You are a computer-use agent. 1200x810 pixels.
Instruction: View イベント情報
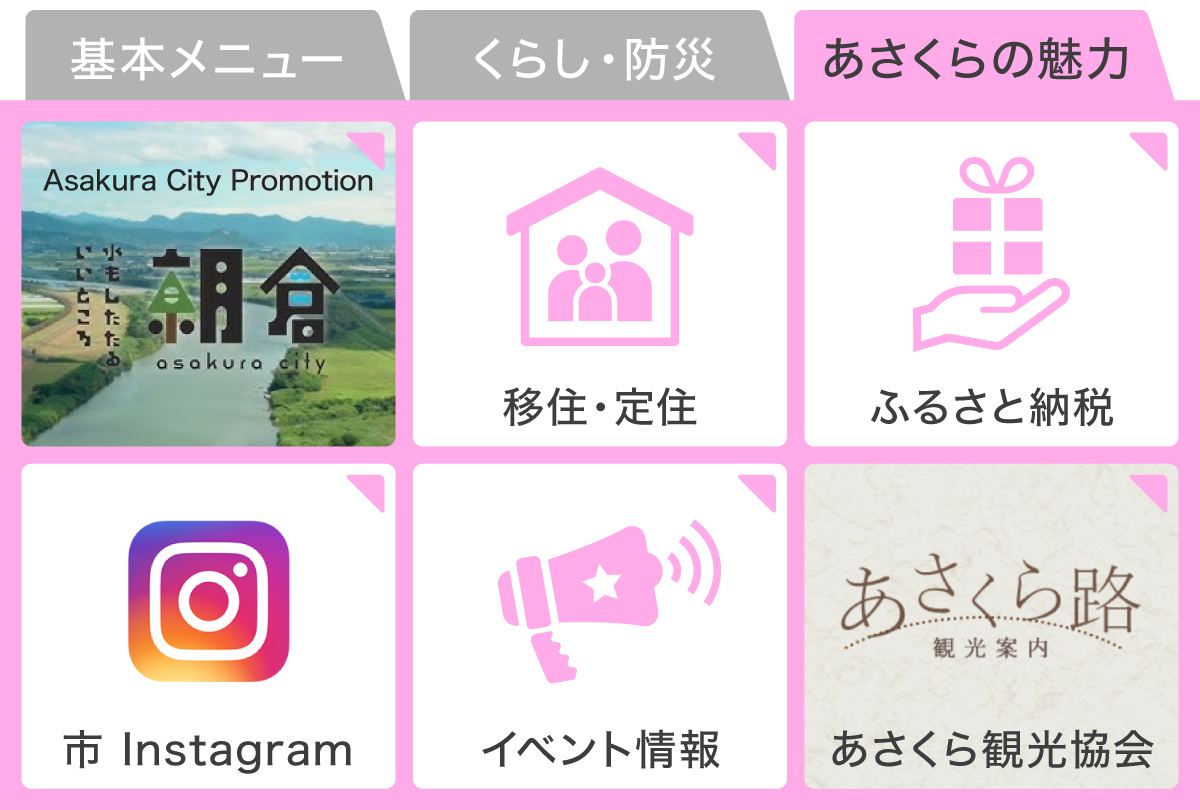(599, 627)
